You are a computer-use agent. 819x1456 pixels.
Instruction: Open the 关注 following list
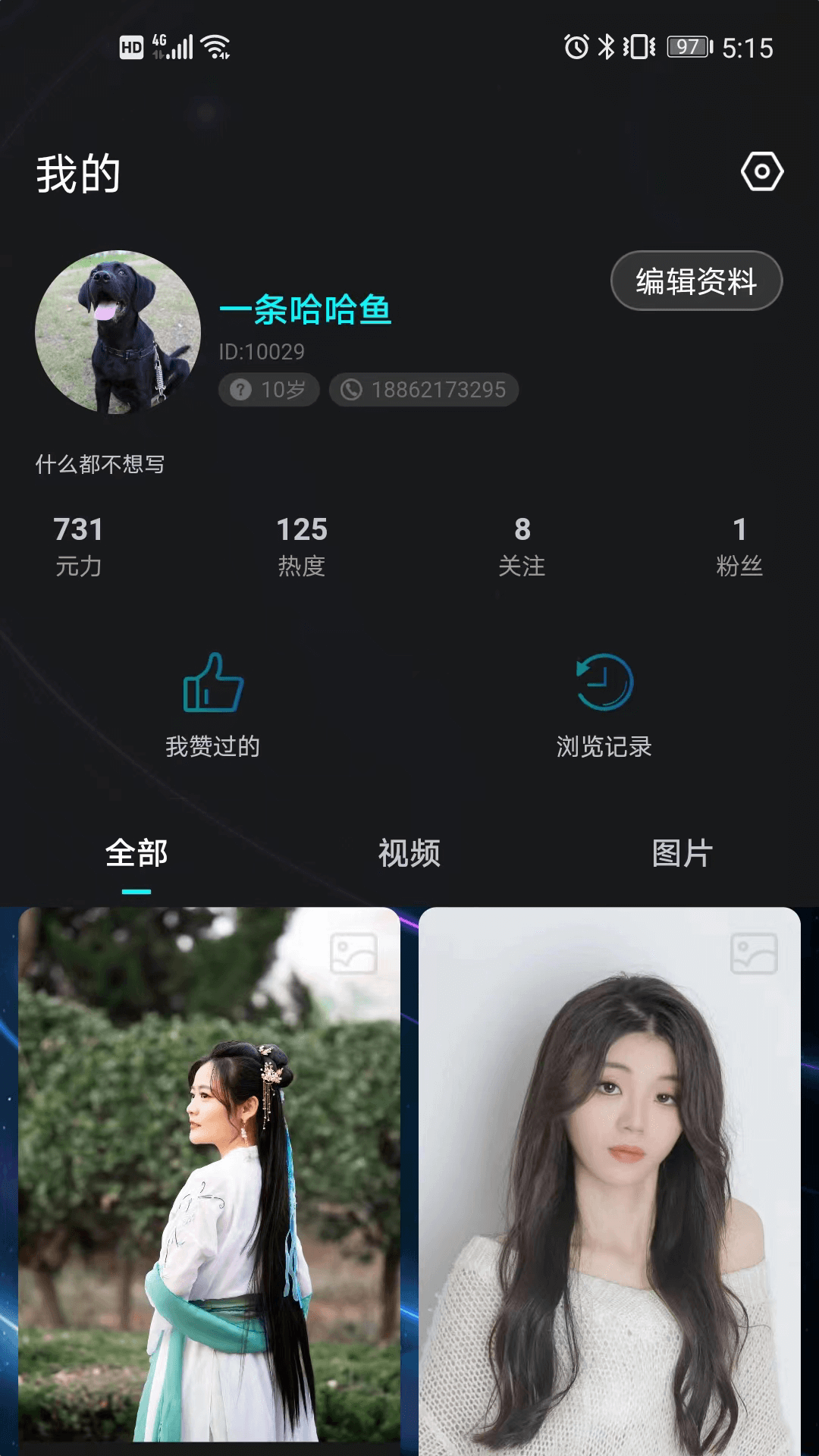pyautogui.click(x=522, y=545)
